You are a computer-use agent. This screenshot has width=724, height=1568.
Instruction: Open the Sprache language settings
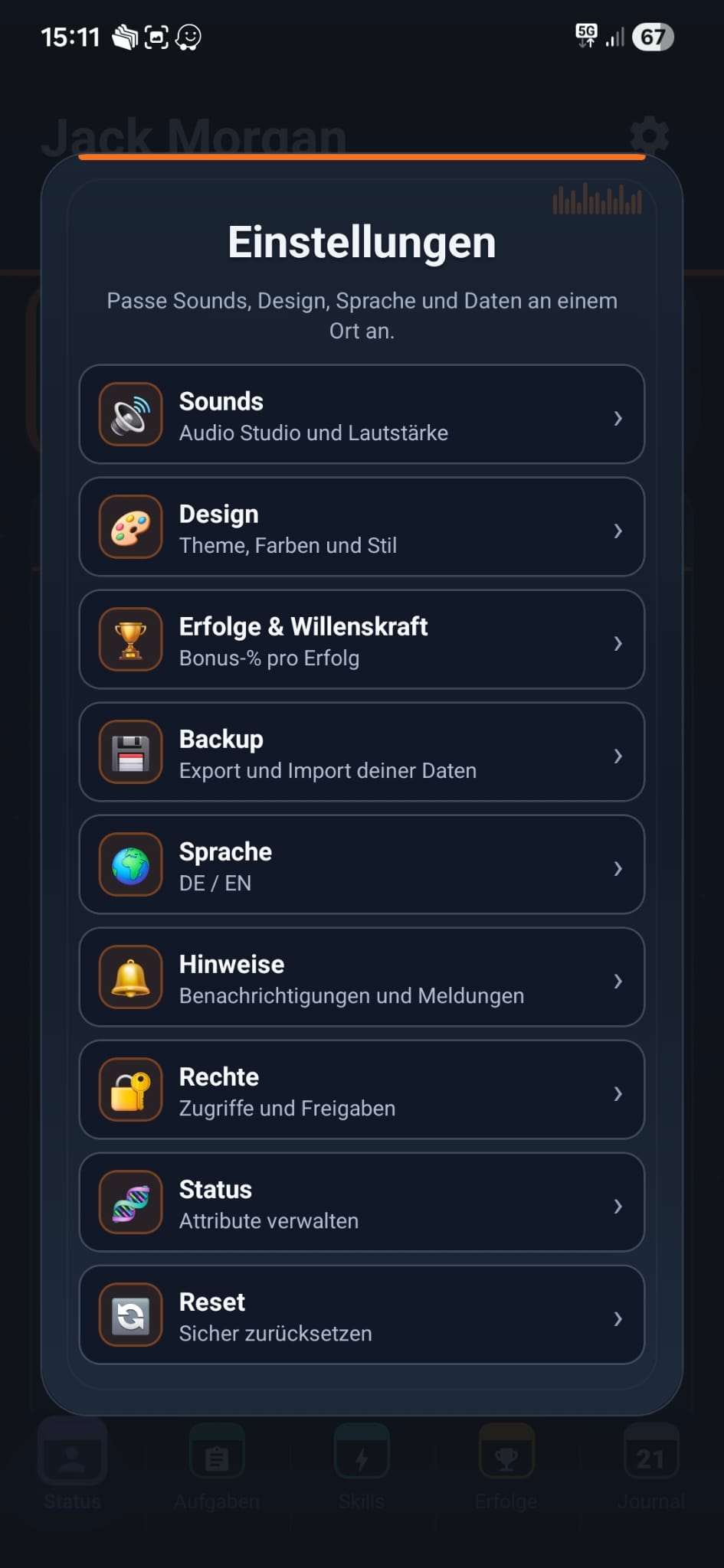tap(362, 864)
